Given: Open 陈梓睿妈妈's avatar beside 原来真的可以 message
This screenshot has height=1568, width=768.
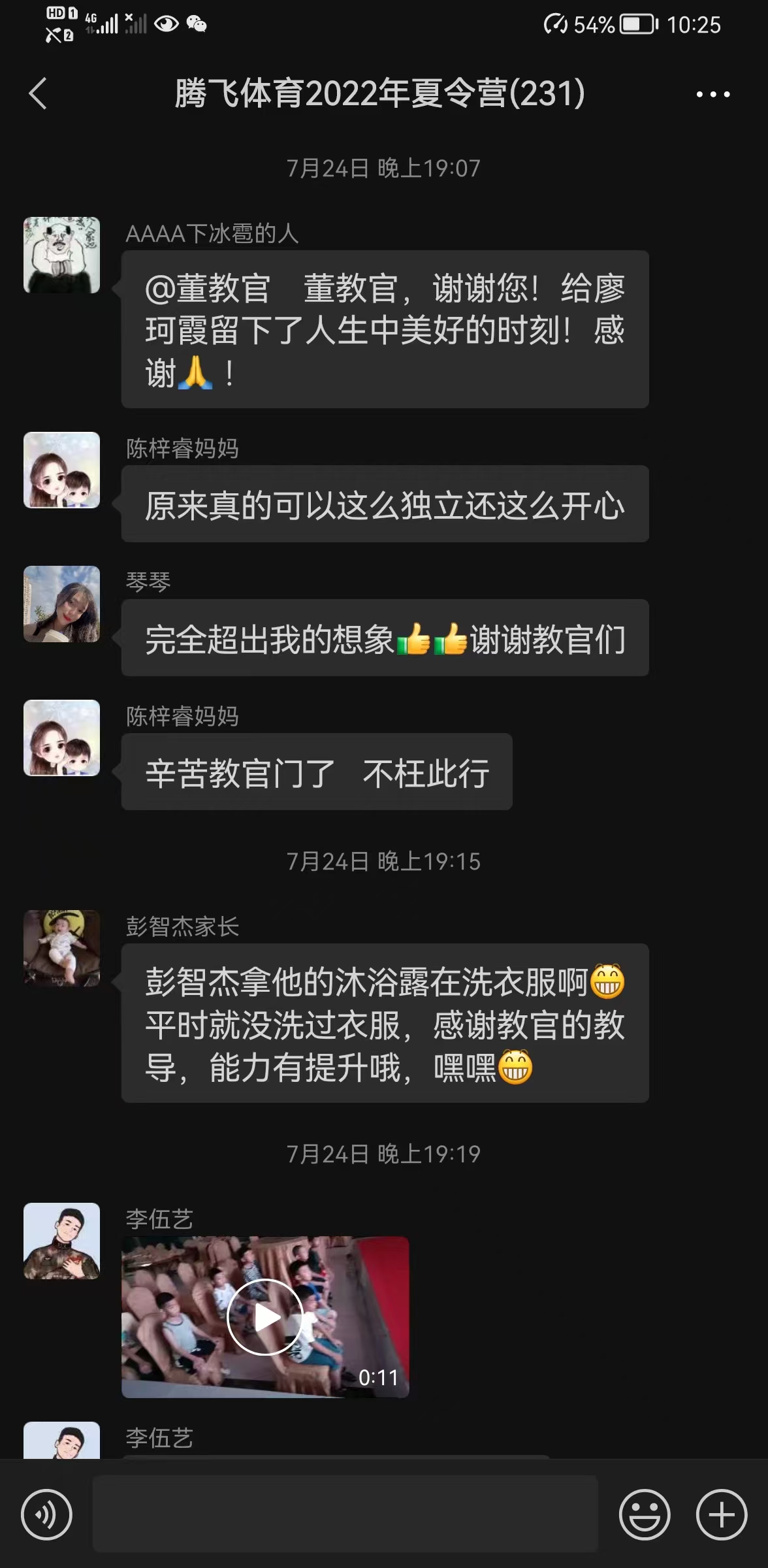Looking at the screenshot, I should (62, 470).
